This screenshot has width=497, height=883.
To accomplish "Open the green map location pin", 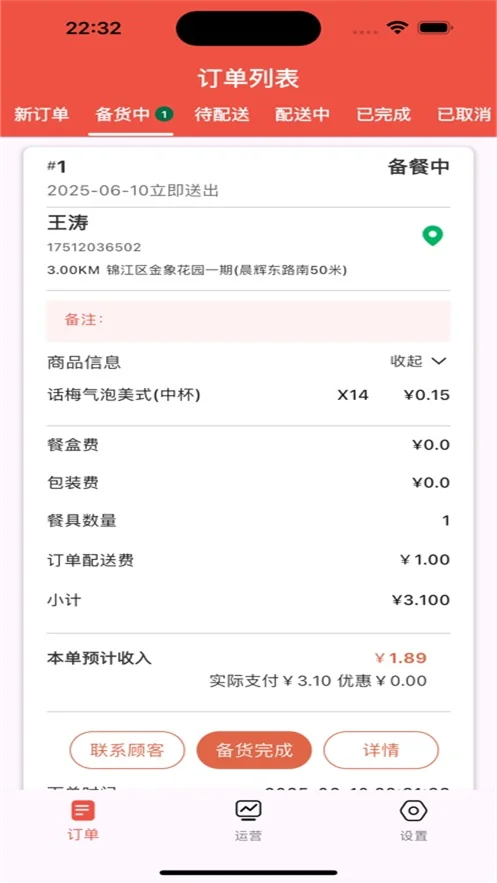I will (432, 236).
